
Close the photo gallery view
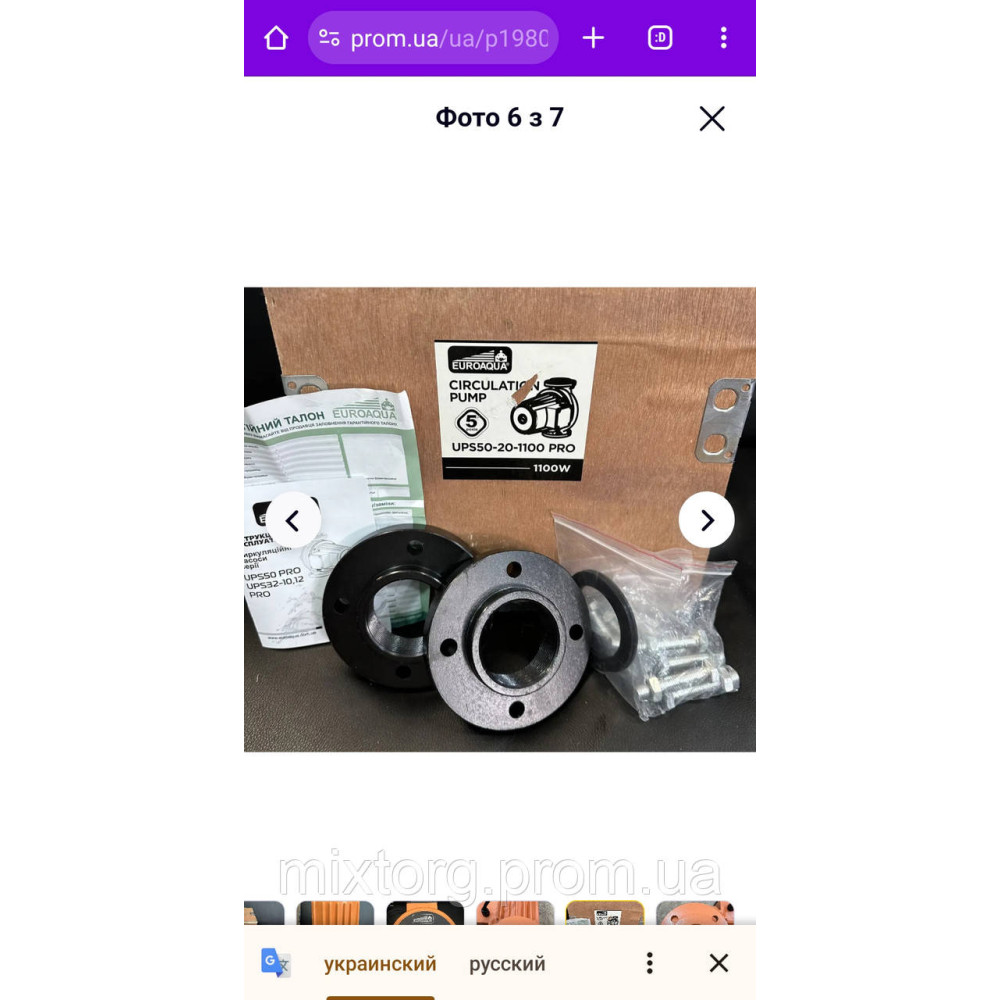pos(712,119)
